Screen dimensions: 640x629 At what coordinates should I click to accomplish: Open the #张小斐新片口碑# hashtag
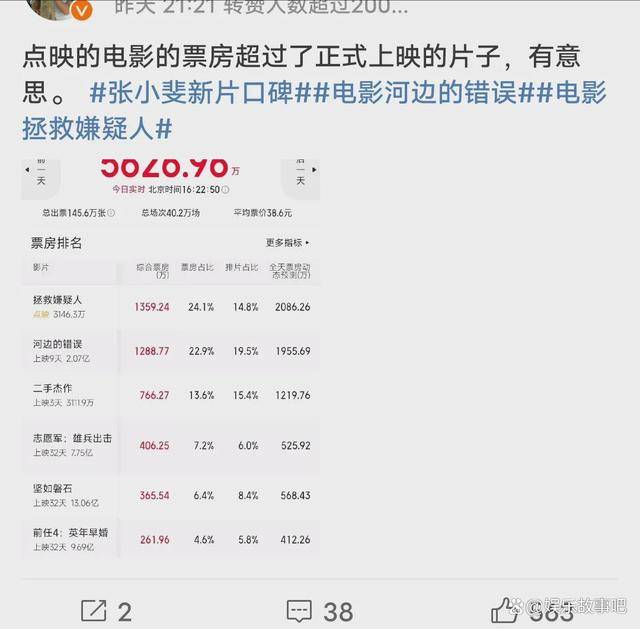pyautogui.click(x=190, y=93)
